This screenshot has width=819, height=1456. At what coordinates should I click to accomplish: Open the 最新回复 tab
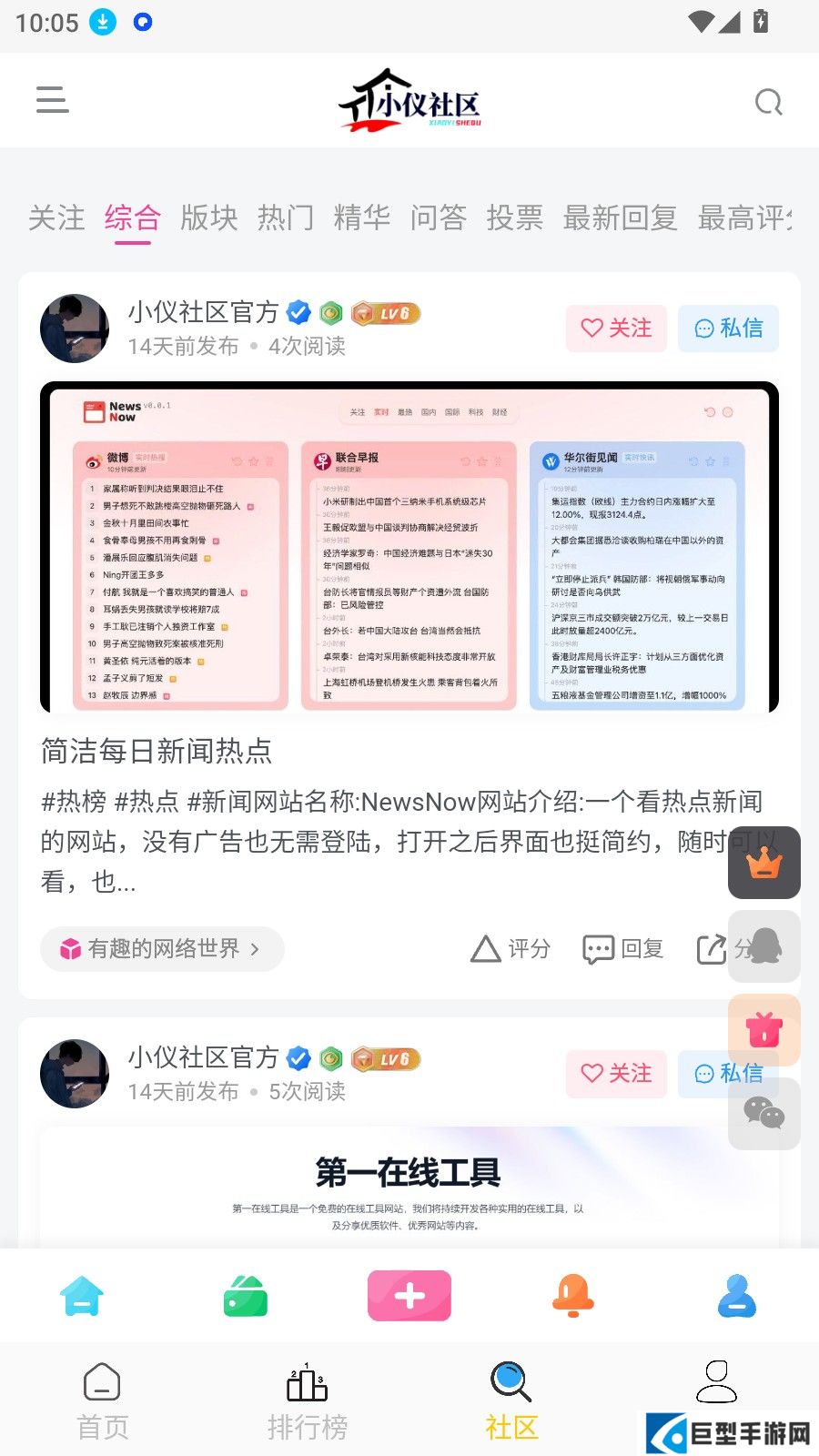point(620,218)
